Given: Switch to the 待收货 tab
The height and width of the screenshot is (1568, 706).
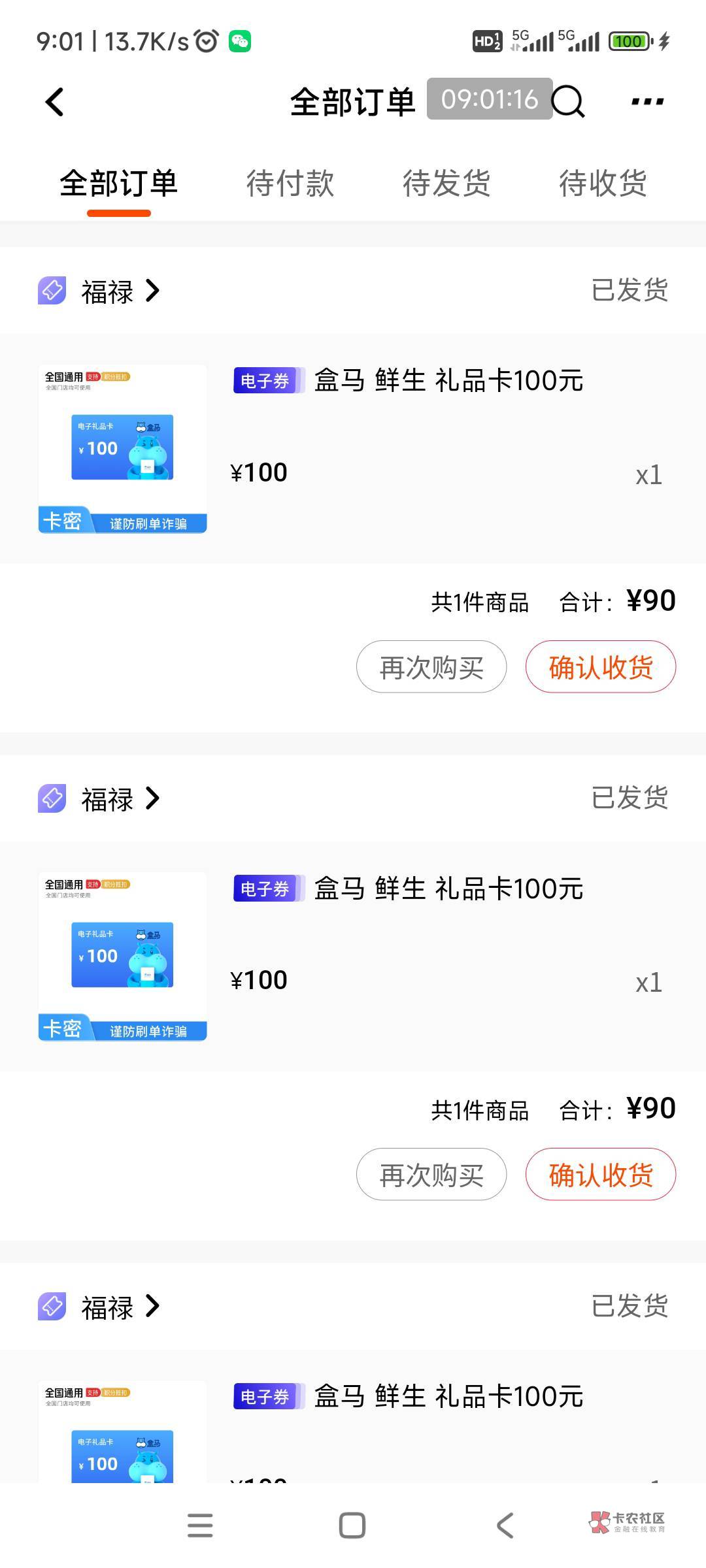Looking at the screenshot, I should (x=603, y=184).
